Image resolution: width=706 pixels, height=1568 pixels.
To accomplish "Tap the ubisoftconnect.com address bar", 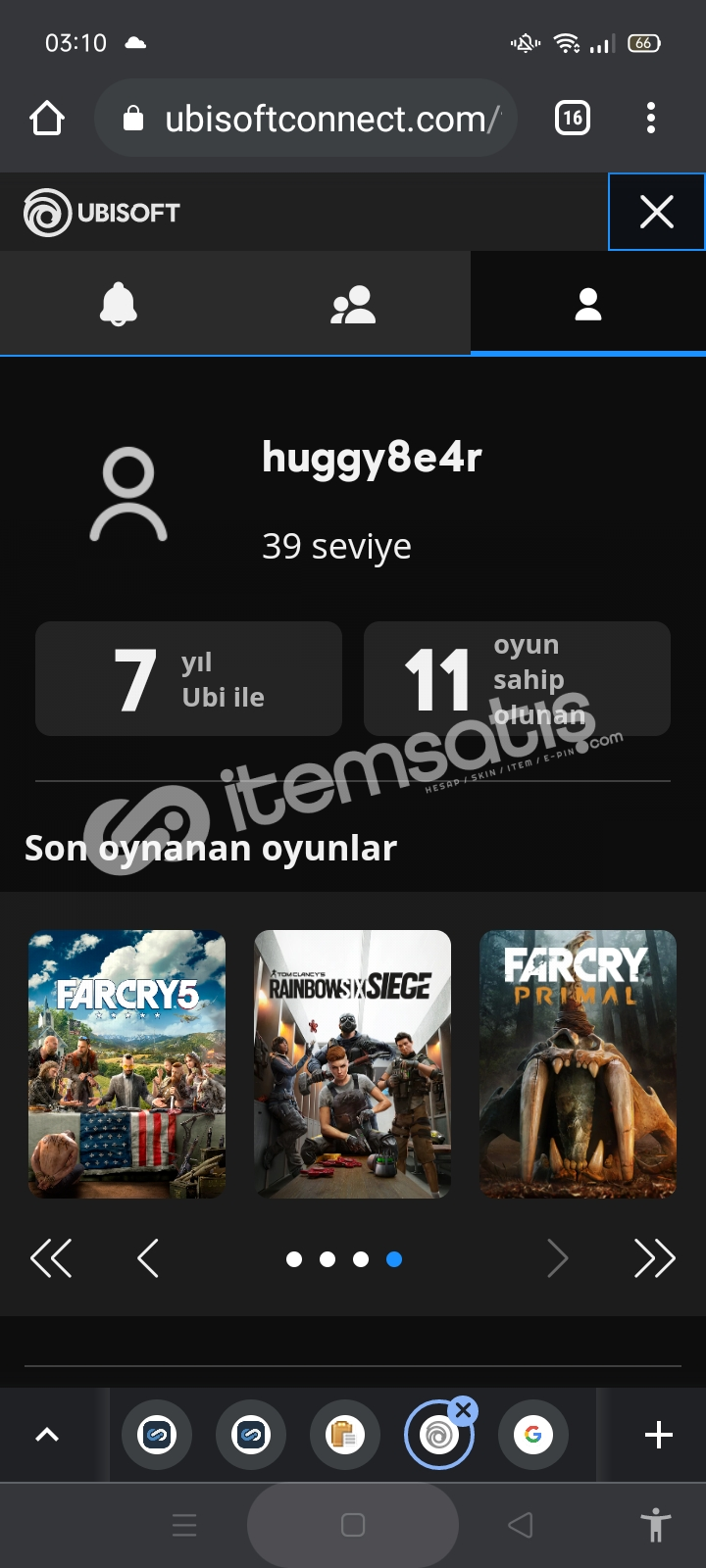I will click(x=306, y=119).
